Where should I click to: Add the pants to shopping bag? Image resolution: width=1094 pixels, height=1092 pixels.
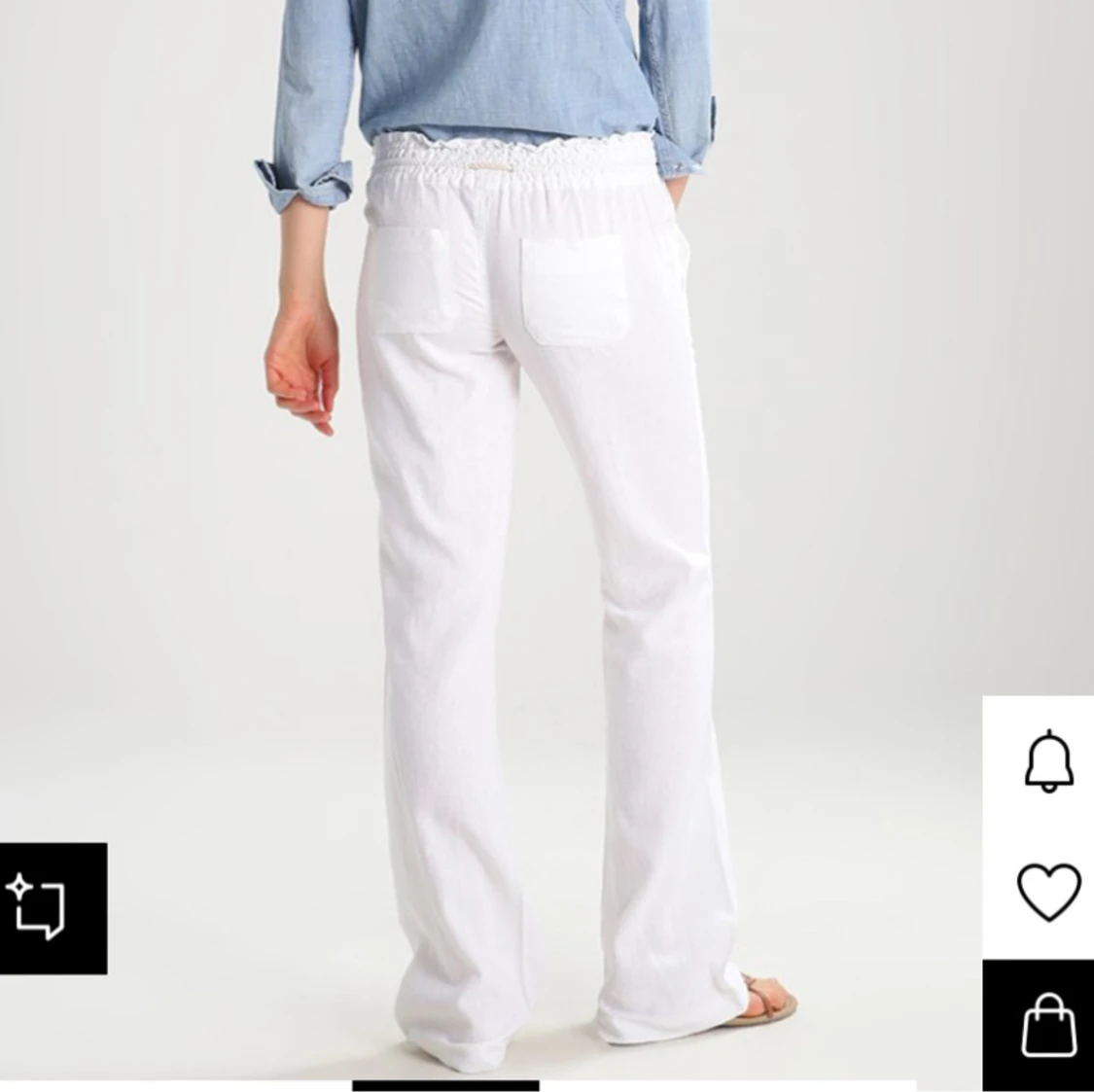(x=1048, y=1024)
